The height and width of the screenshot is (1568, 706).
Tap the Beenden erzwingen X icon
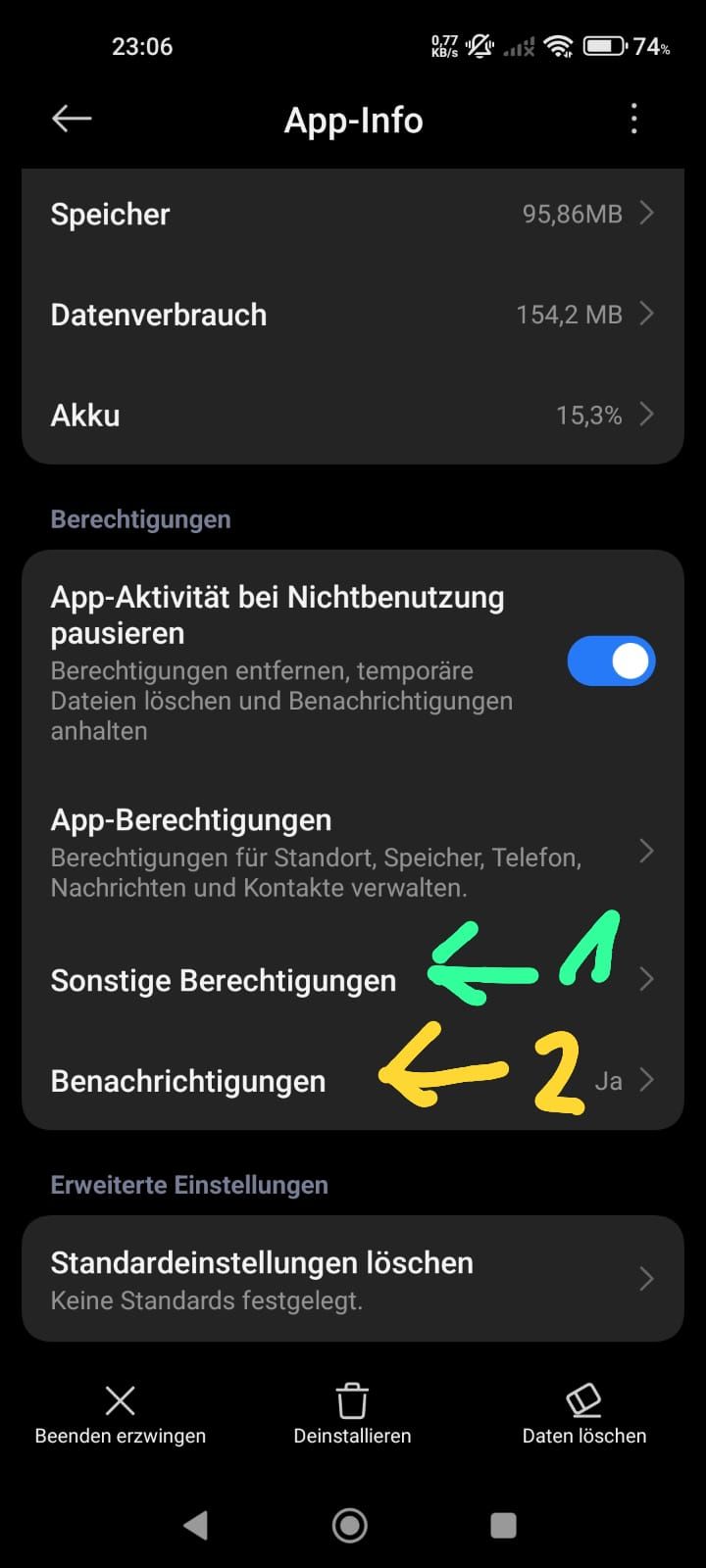pos(119,1400)
